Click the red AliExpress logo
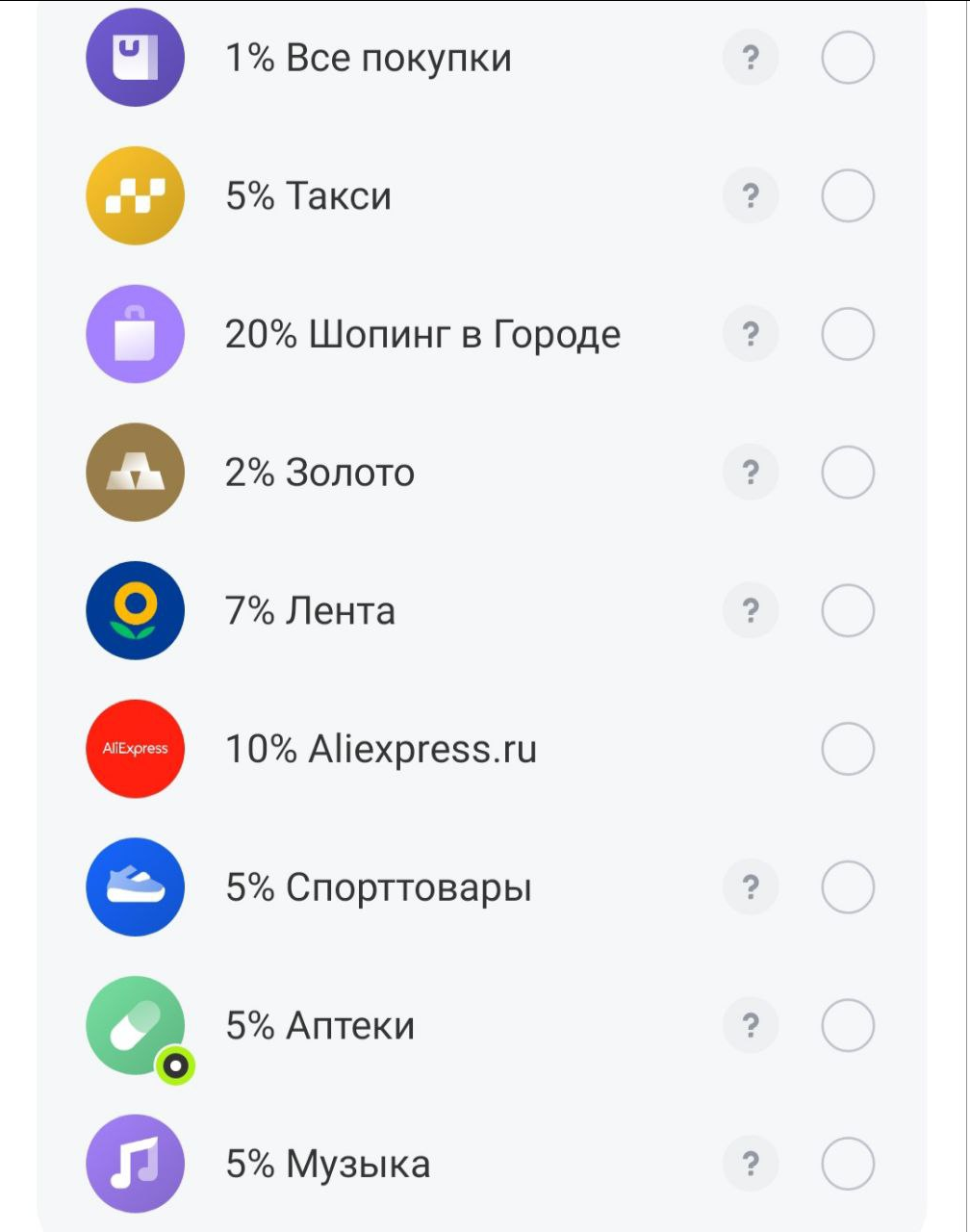Image resolution: width=970 pixels, height=1232 pixels. [135, 749]
